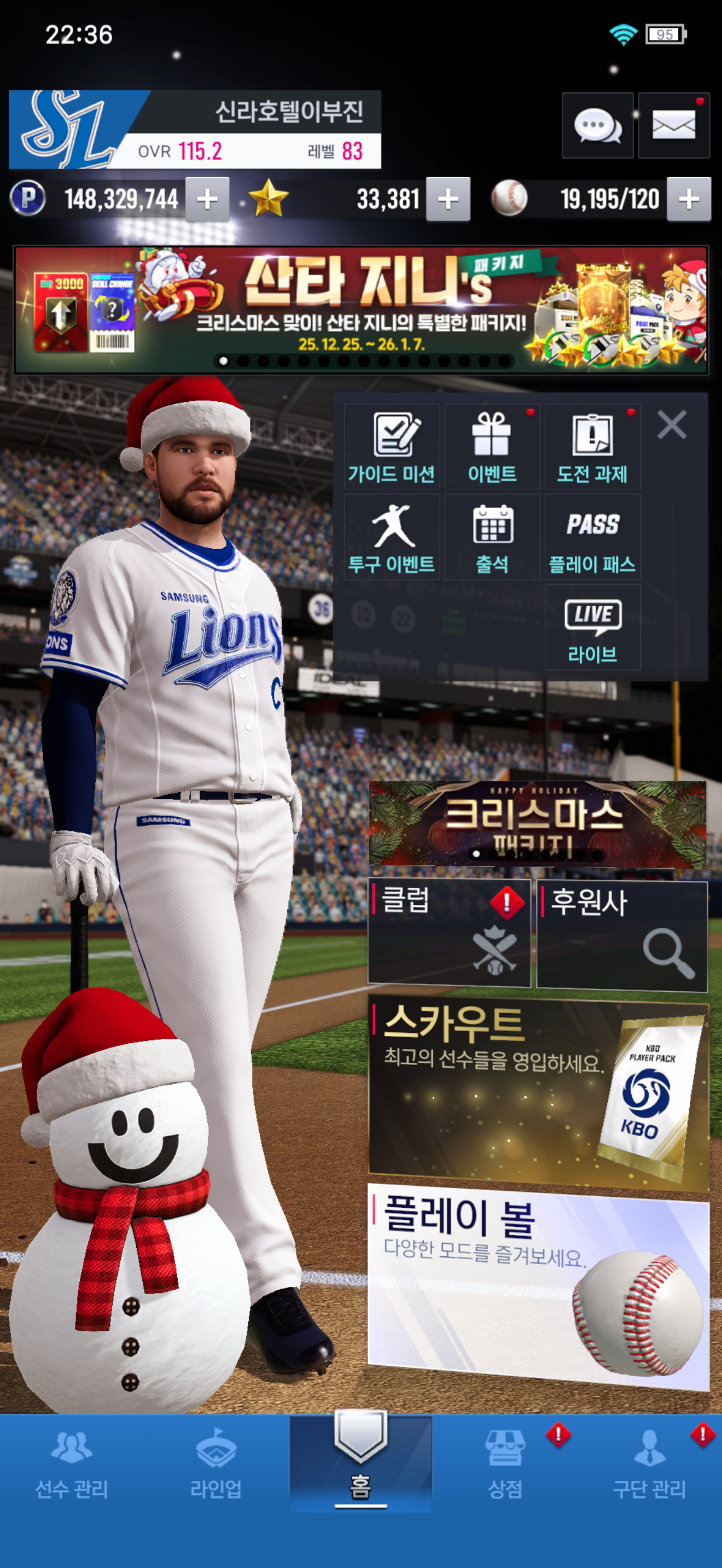
Task: Open 라이브 menu
Action: [x=592, y=628]
